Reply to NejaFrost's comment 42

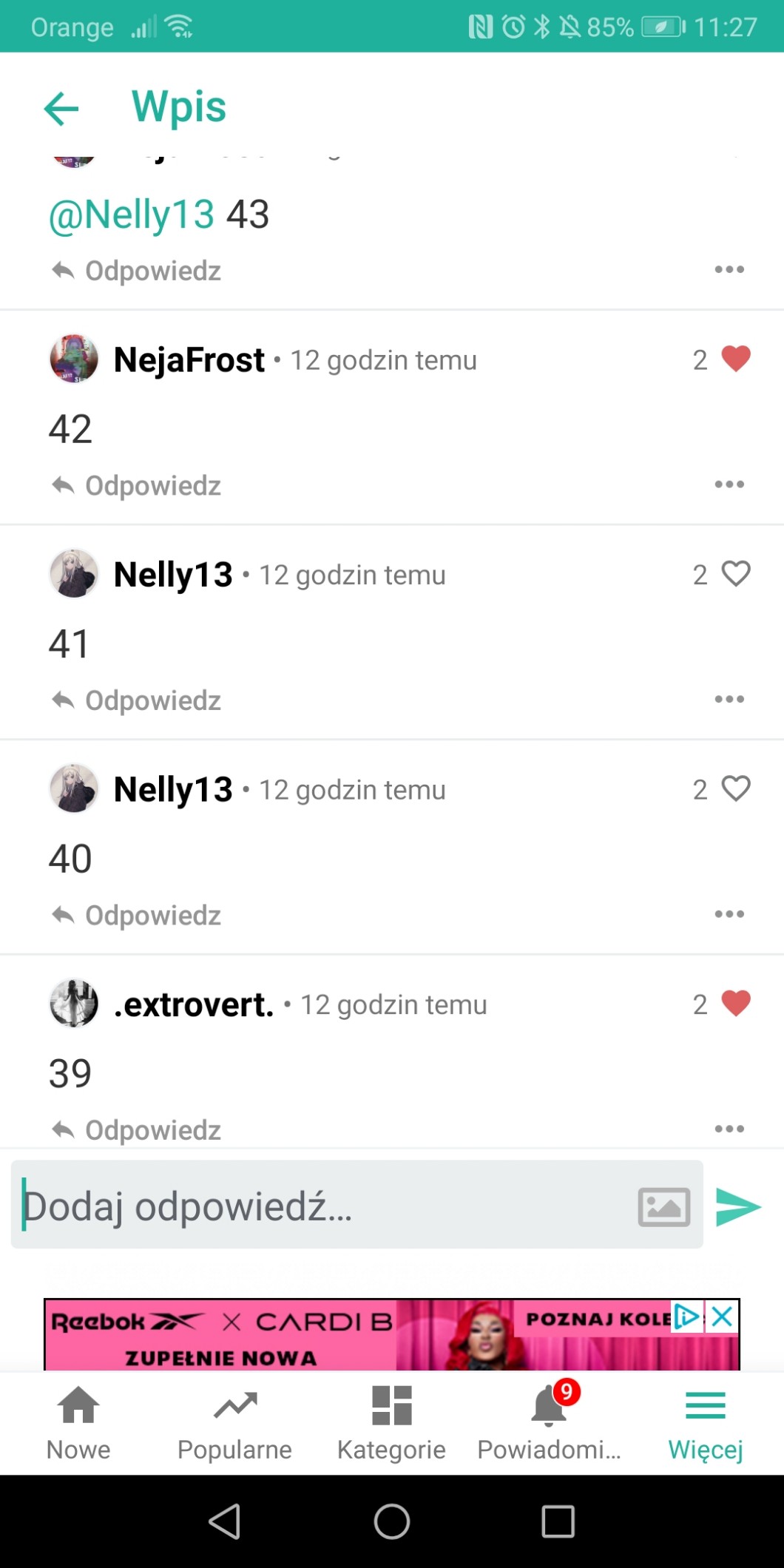pyautogui.click(x=138, y=486)
